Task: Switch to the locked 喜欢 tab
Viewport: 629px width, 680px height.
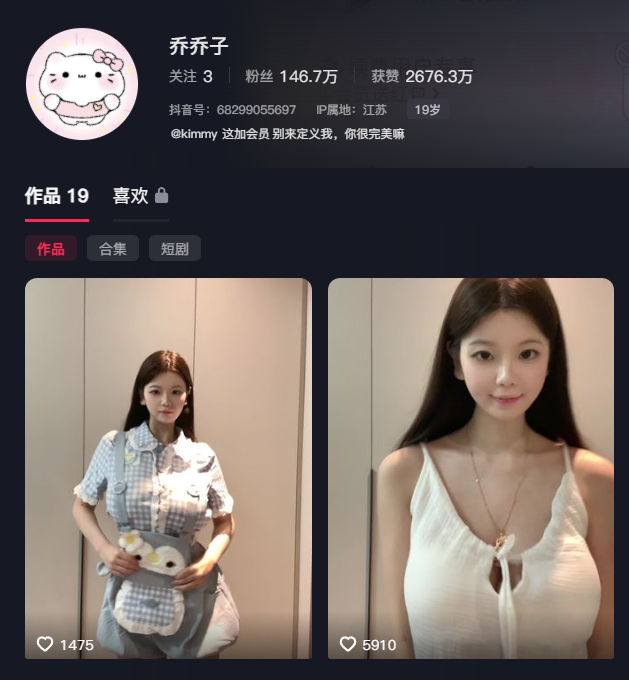Action: pos(140,196)
